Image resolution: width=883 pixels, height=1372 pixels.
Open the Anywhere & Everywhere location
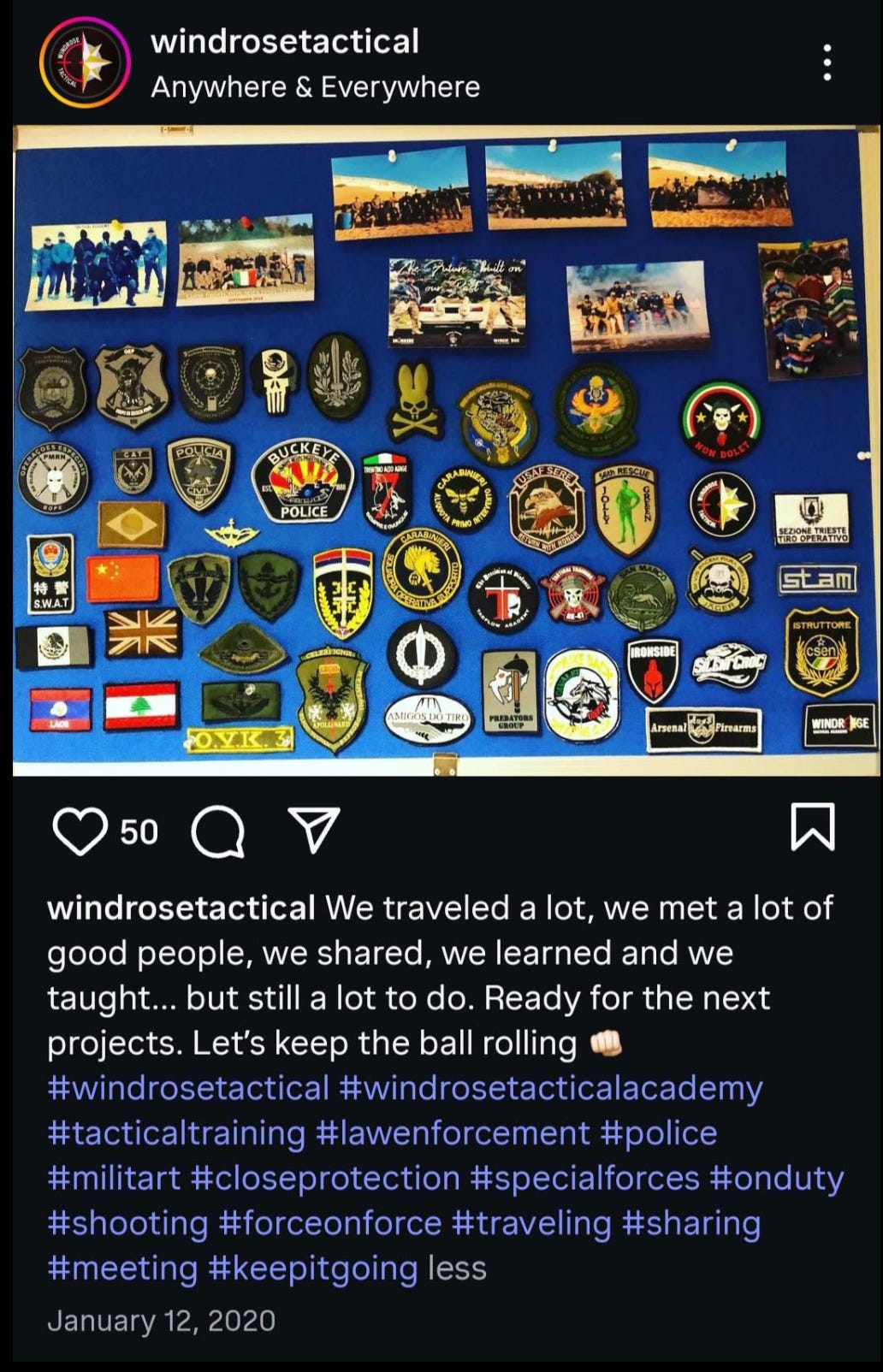315,87
